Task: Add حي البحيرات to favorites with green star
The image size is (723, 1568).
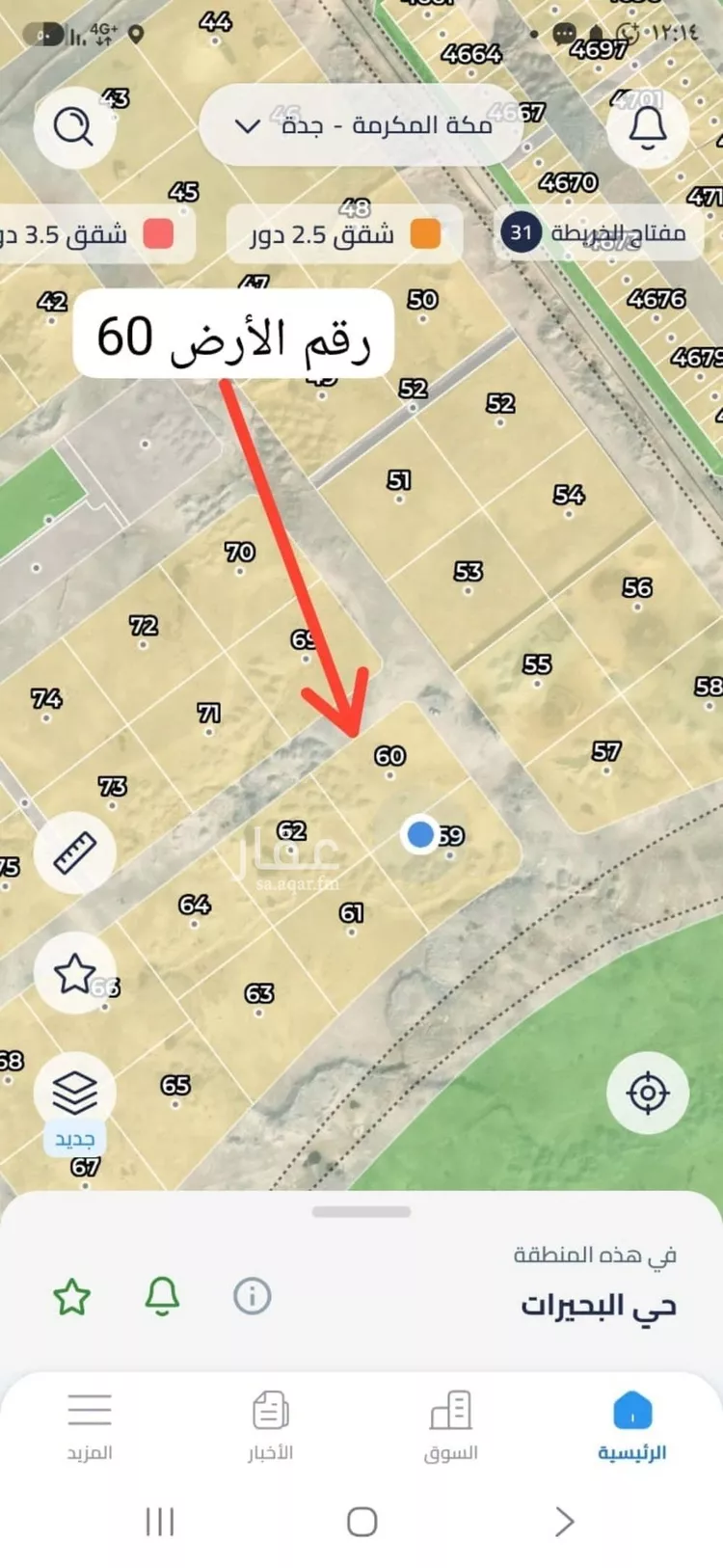Action: [72, 1297]
